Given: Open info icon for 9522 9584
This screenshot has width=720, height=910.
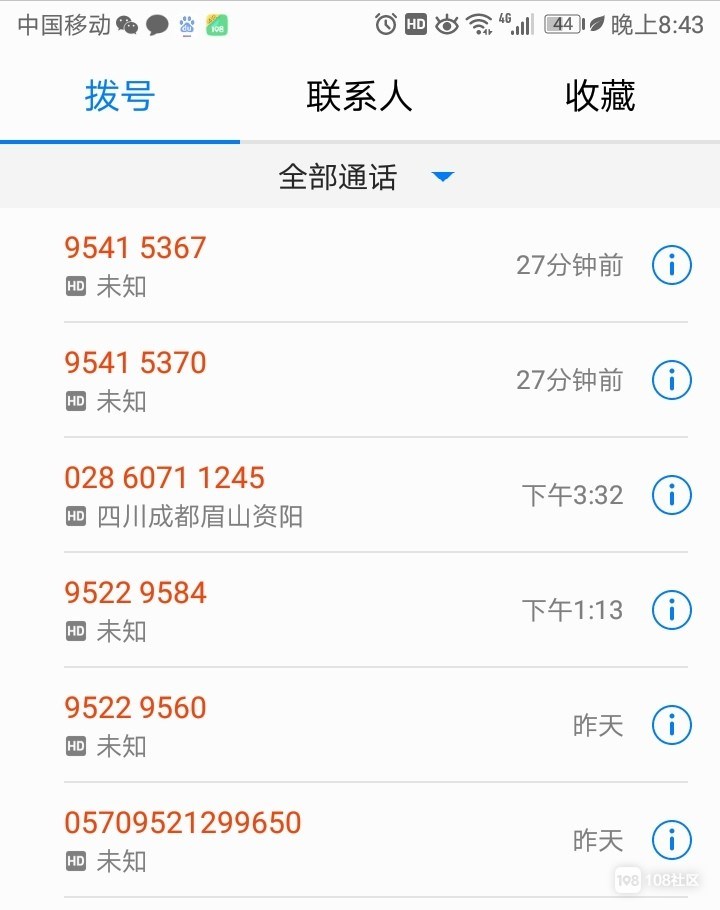Looking at the screenshot, I should click(x=672, y=610).
